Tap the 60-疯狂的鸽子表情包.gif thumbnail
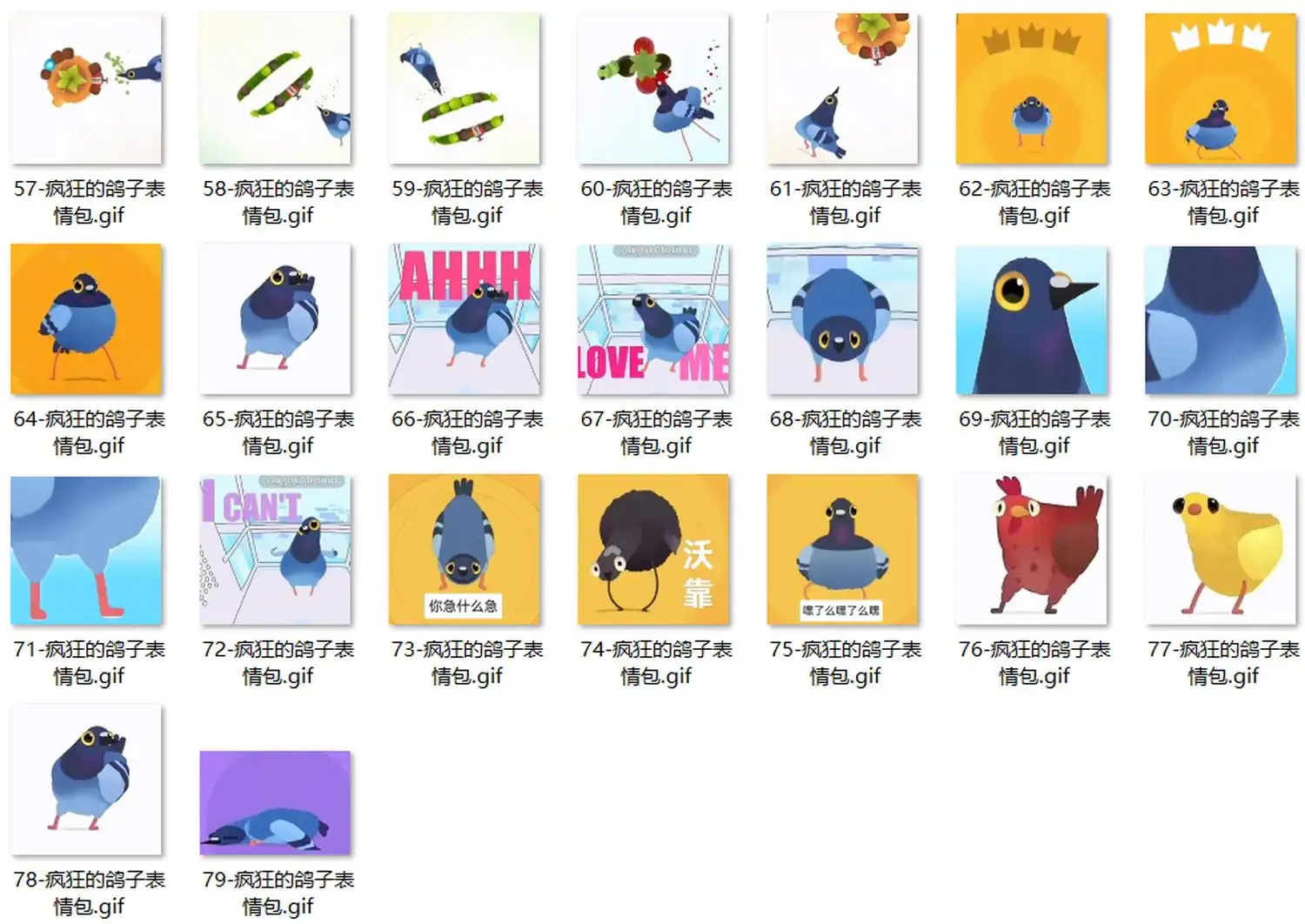The height and width of the screenshot is (924, 1305). coord(653,89)
